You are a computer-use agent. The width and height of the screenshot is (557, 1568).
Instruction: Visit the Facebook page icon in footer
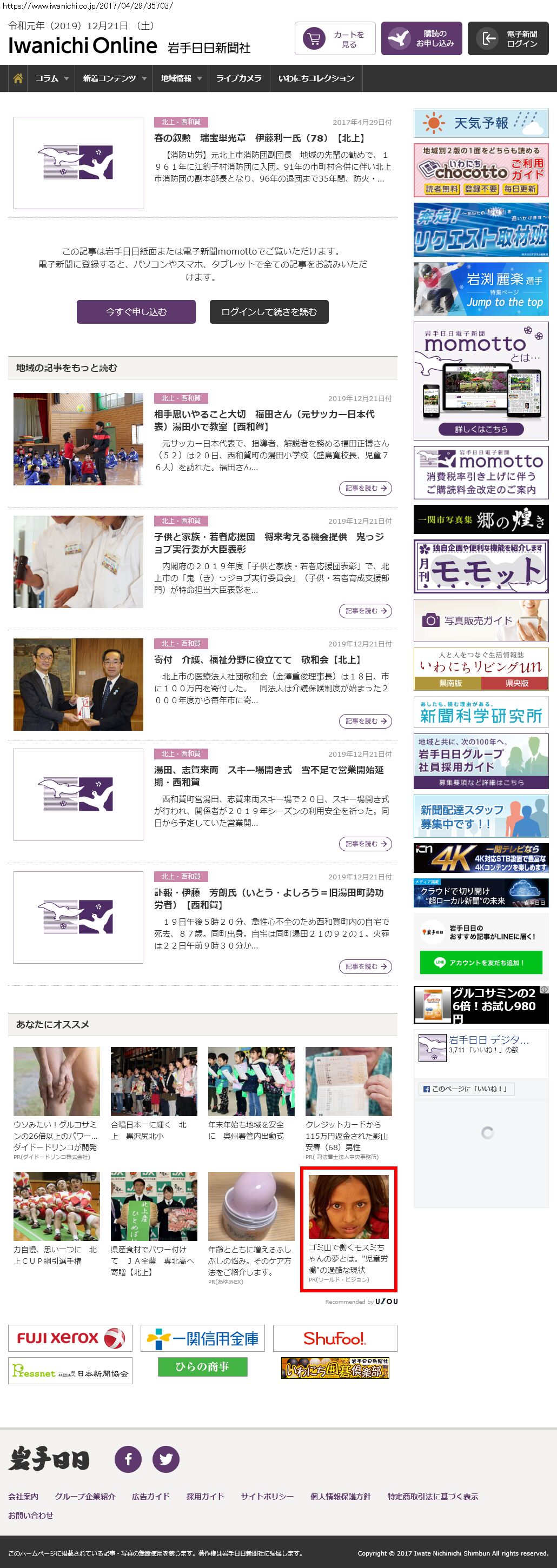click(x=129, y=1459)
